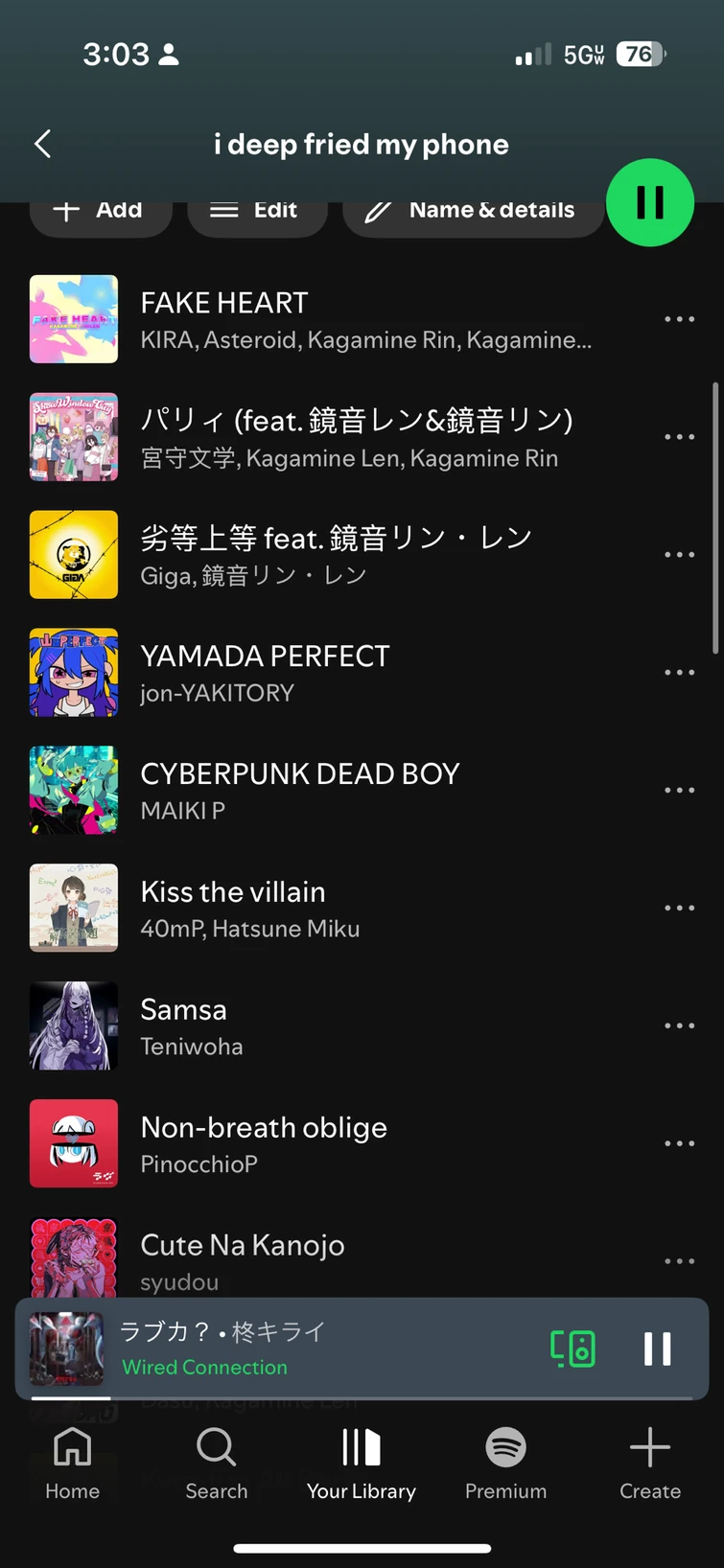
Task: Switch to the Search tab
Action: click(217, 1464)
